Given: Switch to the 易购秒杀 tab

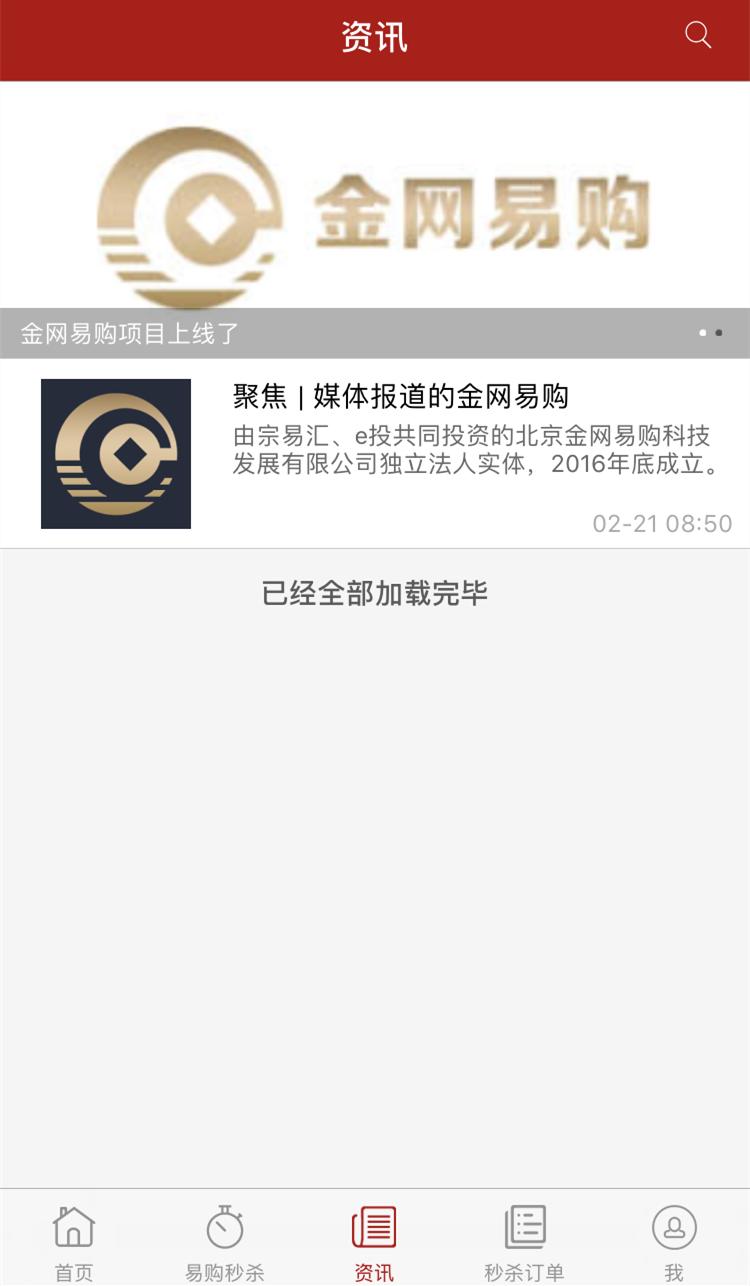Looking at the screenshot, I should click(224, 1242).
